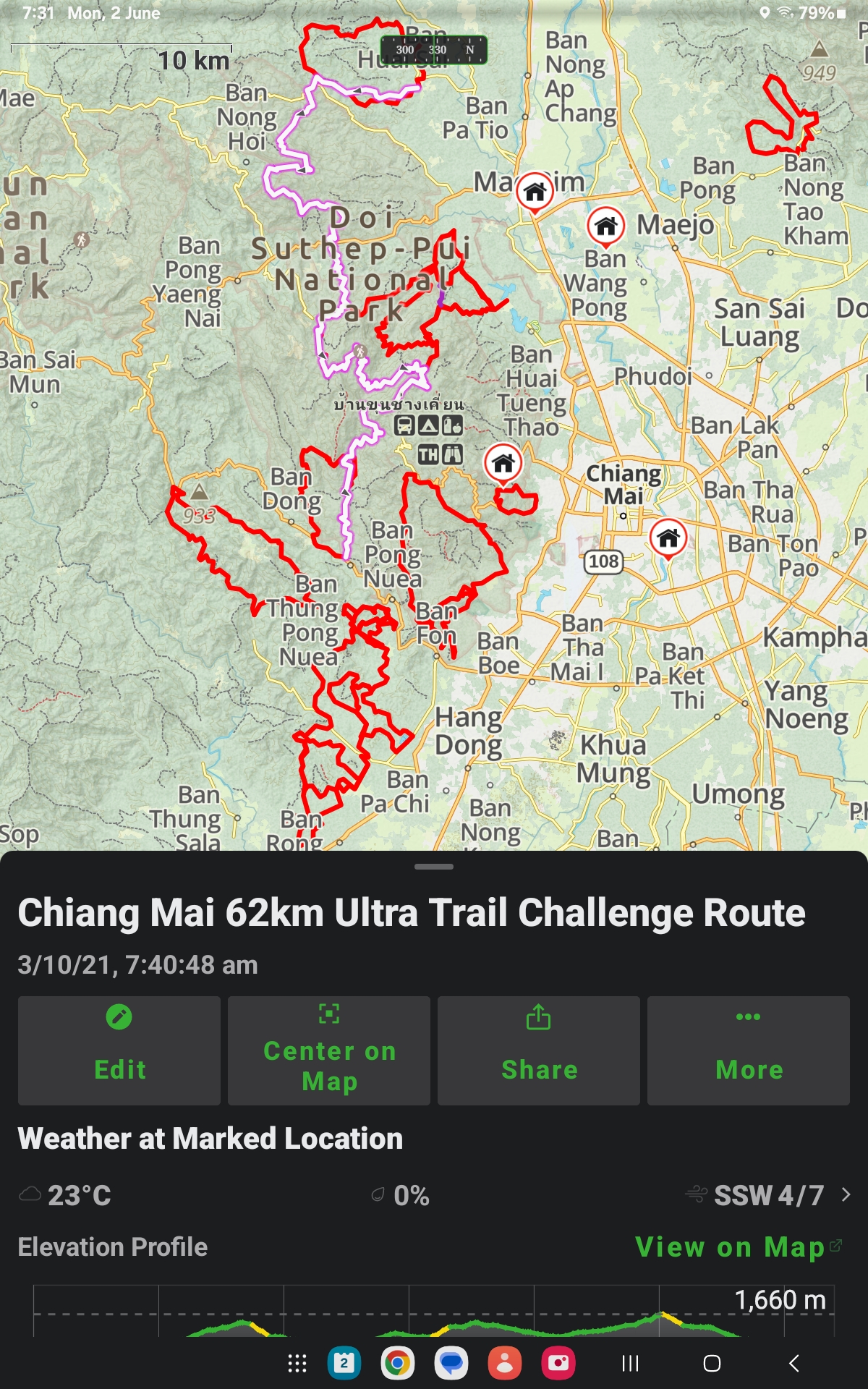This screenshot has width=868, height=1389.
Task: Tap the View on Map link
Action: 738,1246
